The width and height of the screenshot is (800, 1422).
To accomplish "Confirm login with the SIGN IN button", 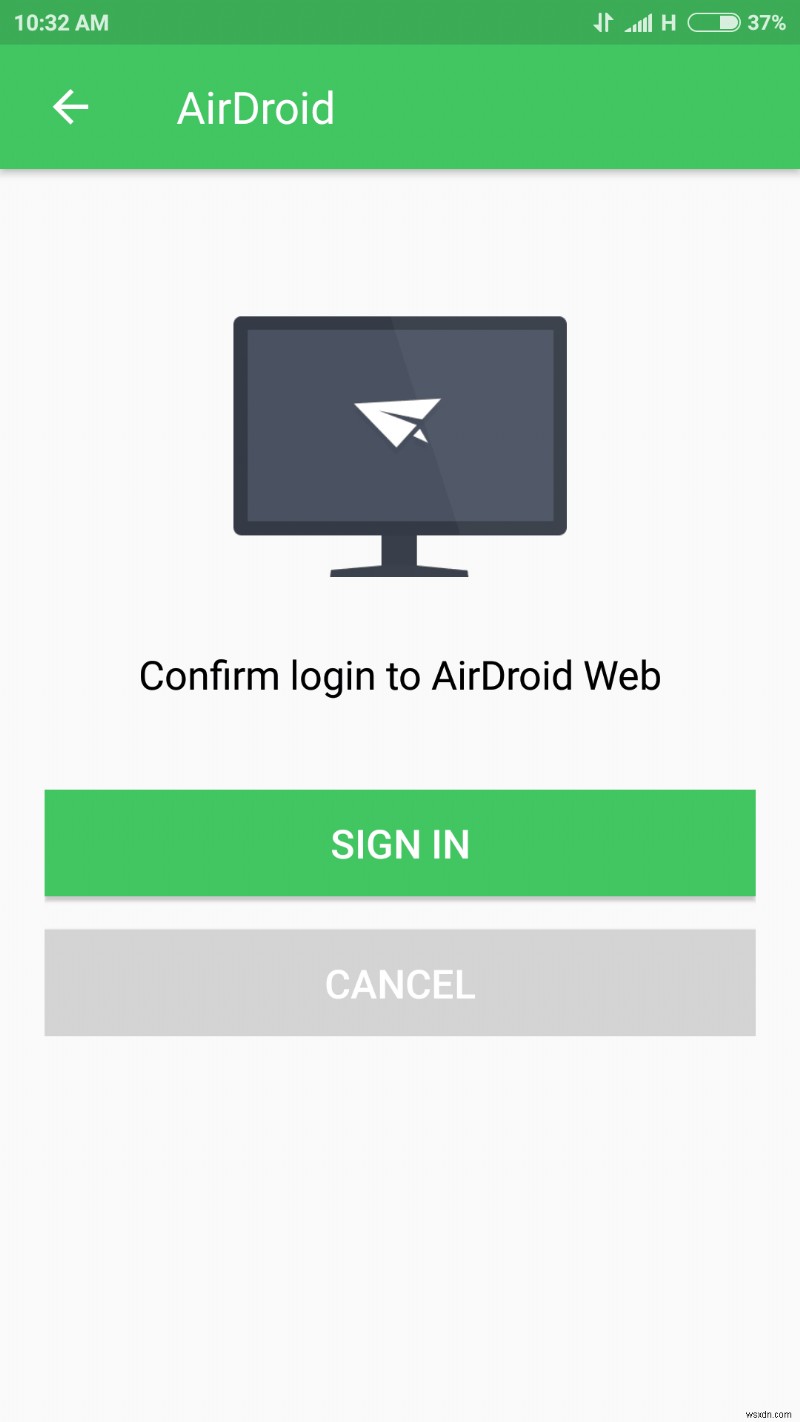I will (x=400, y=843).
